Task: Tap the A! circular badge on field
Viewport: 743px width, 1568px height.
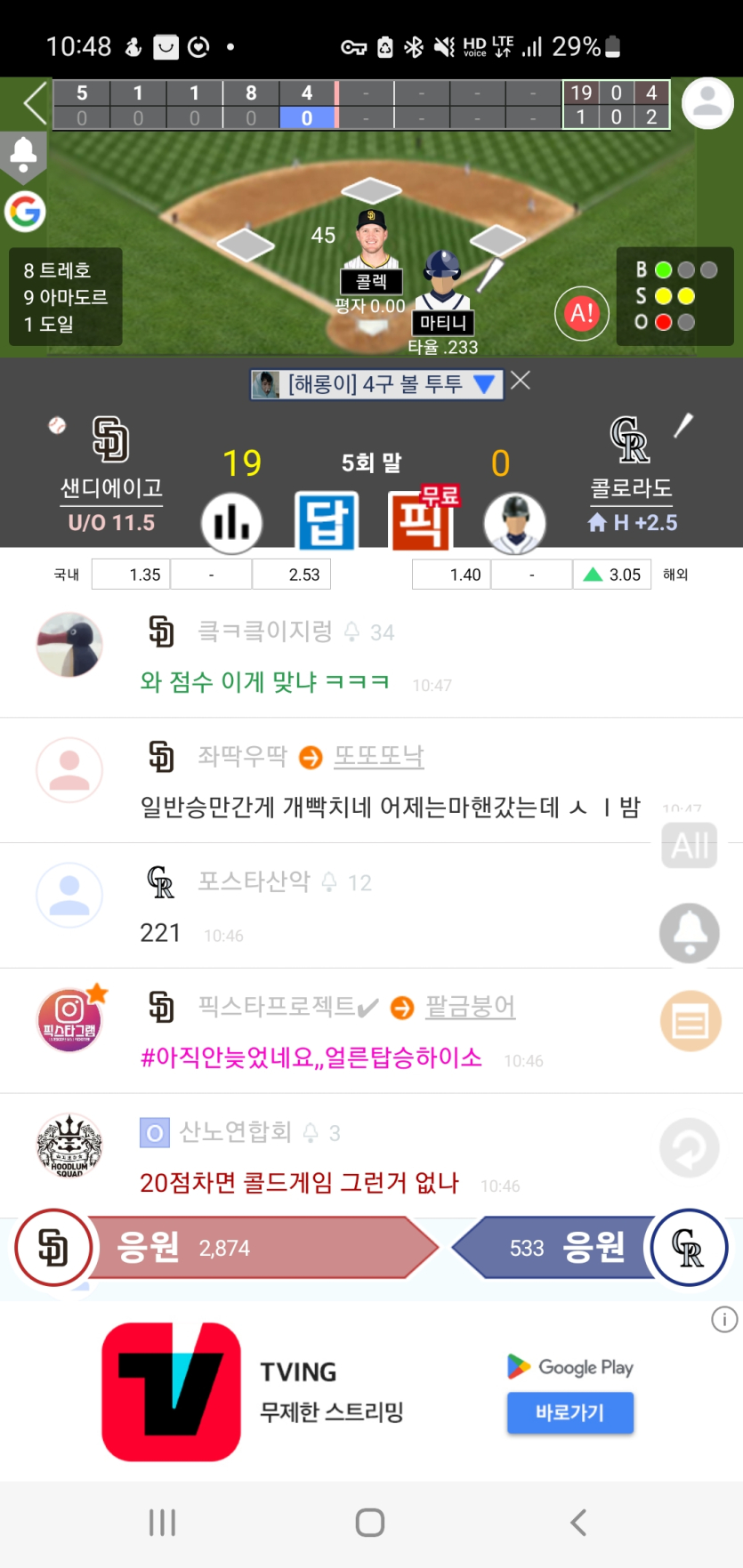Action: (x=581, y=313)
